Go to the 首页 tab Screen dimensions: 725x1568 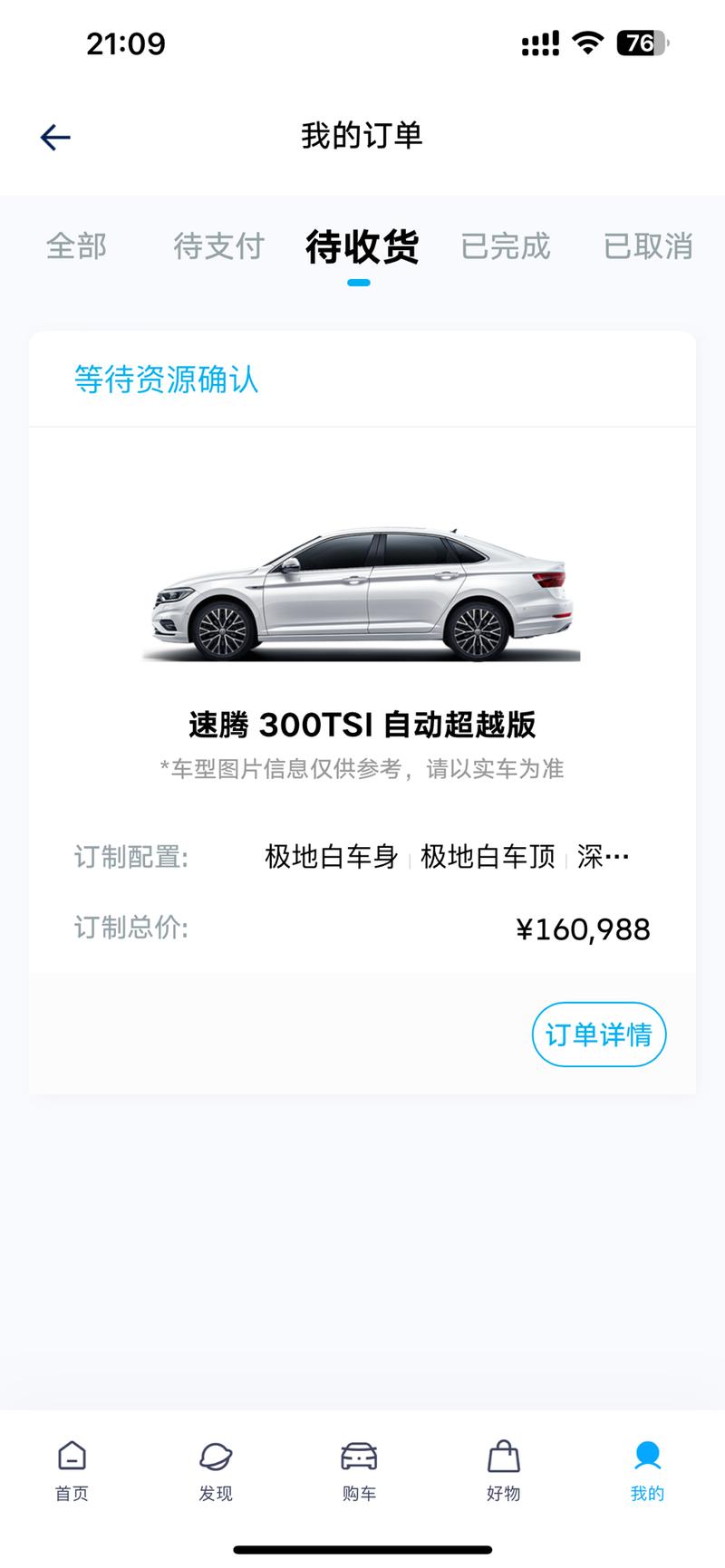(x=72, y=1471)
